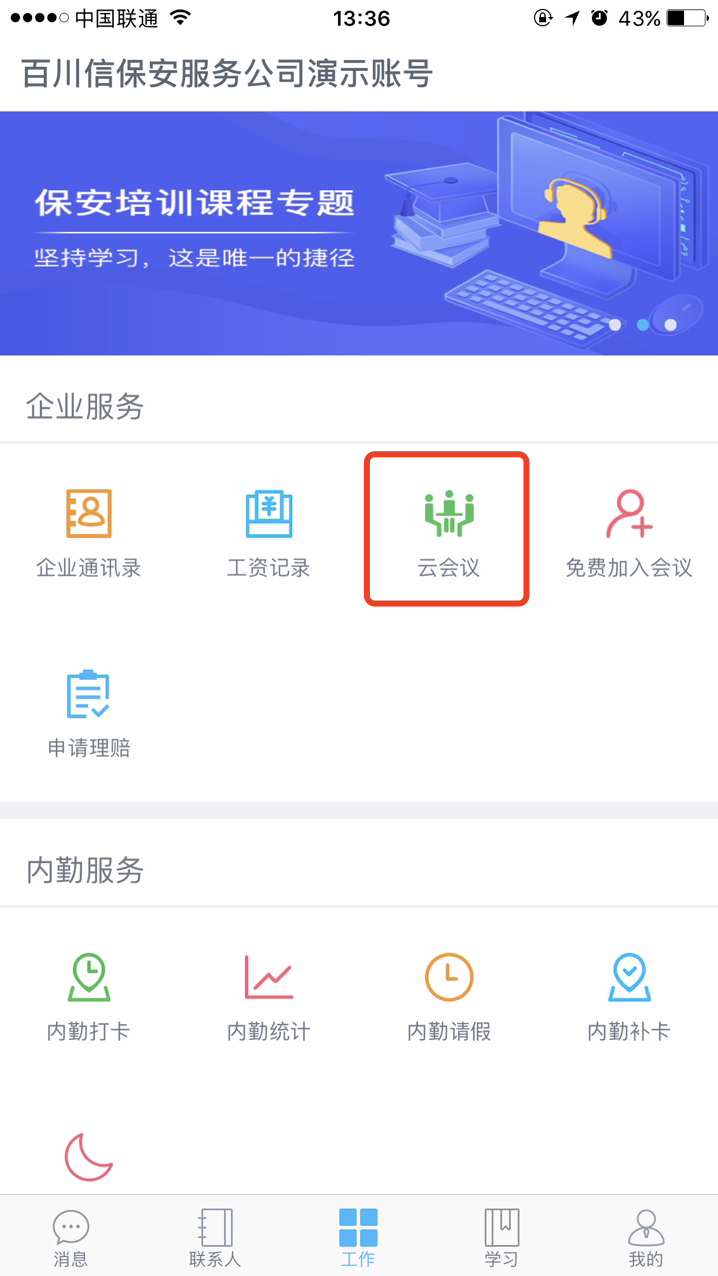The height and width of the screenshot is (1276, 718).
Task: Select the 工作 tab
Action: click(x=358, y=1238)
